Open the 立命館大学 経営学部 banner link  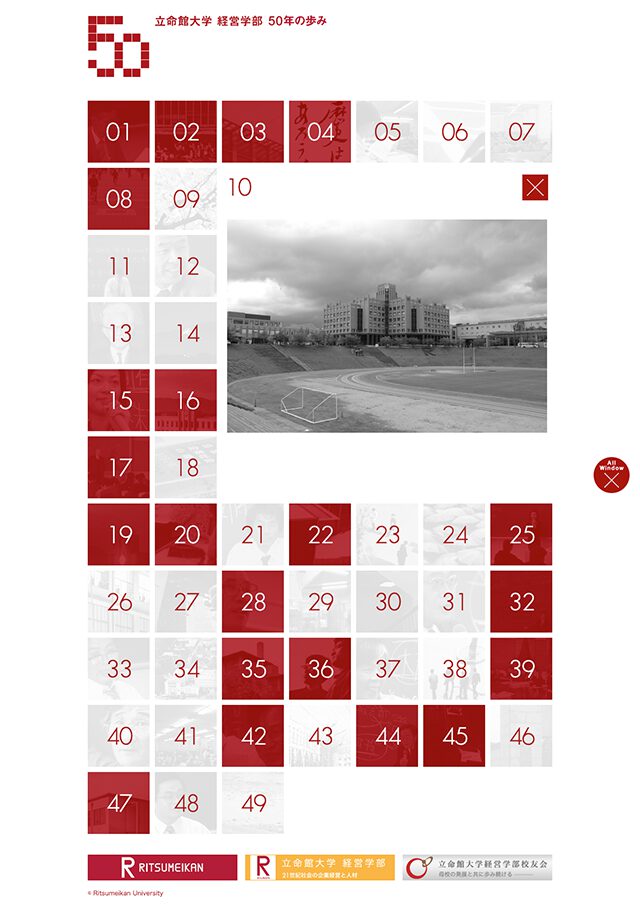pyautogui.click(x=320, y=867)
